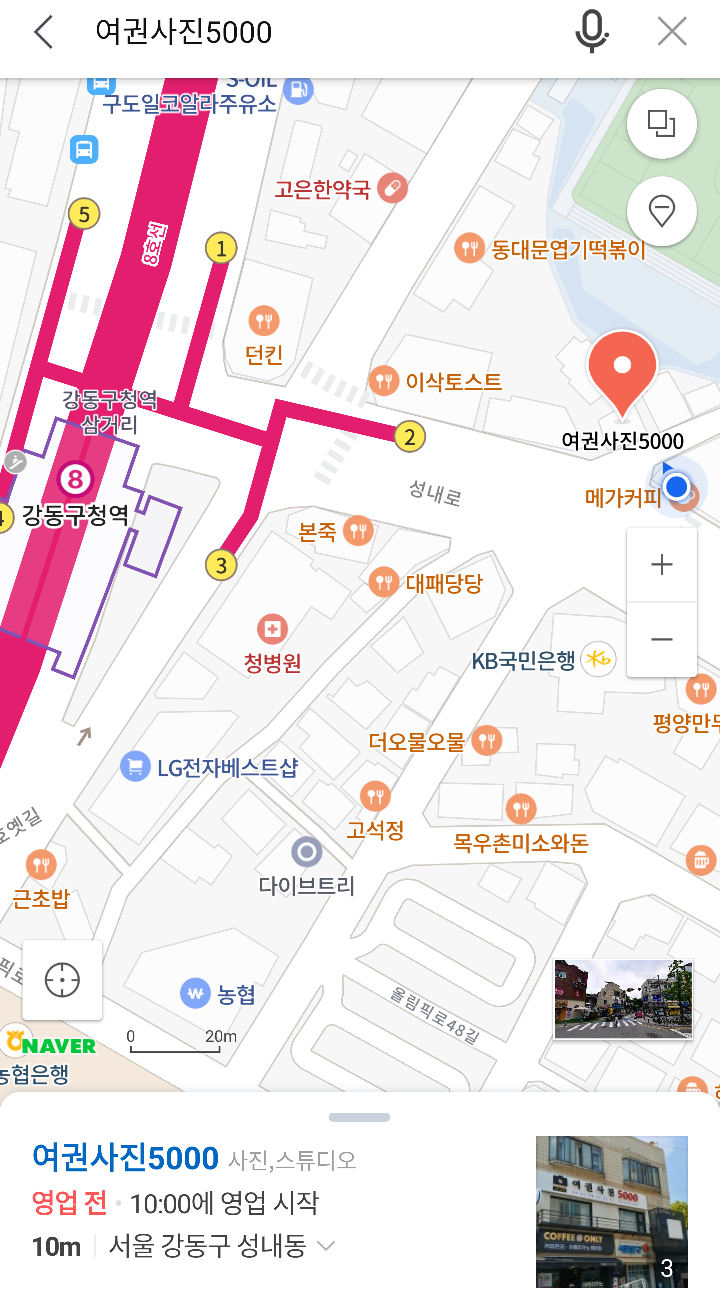Start voice search with the microphone
The height and width of the screenshot is (1304, 720).
pyautogui.click(x=592, y=33)
